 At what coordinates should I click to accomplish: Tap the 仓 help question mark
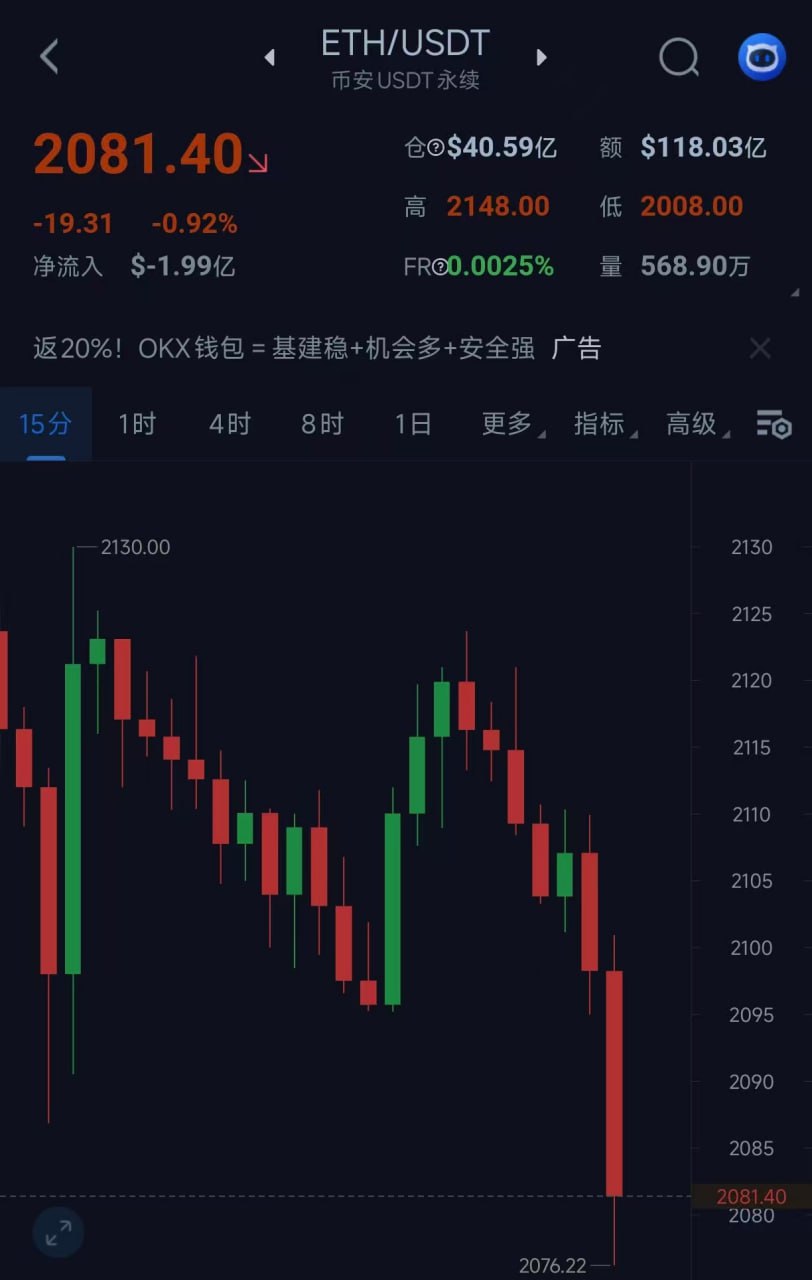(436, 149)
